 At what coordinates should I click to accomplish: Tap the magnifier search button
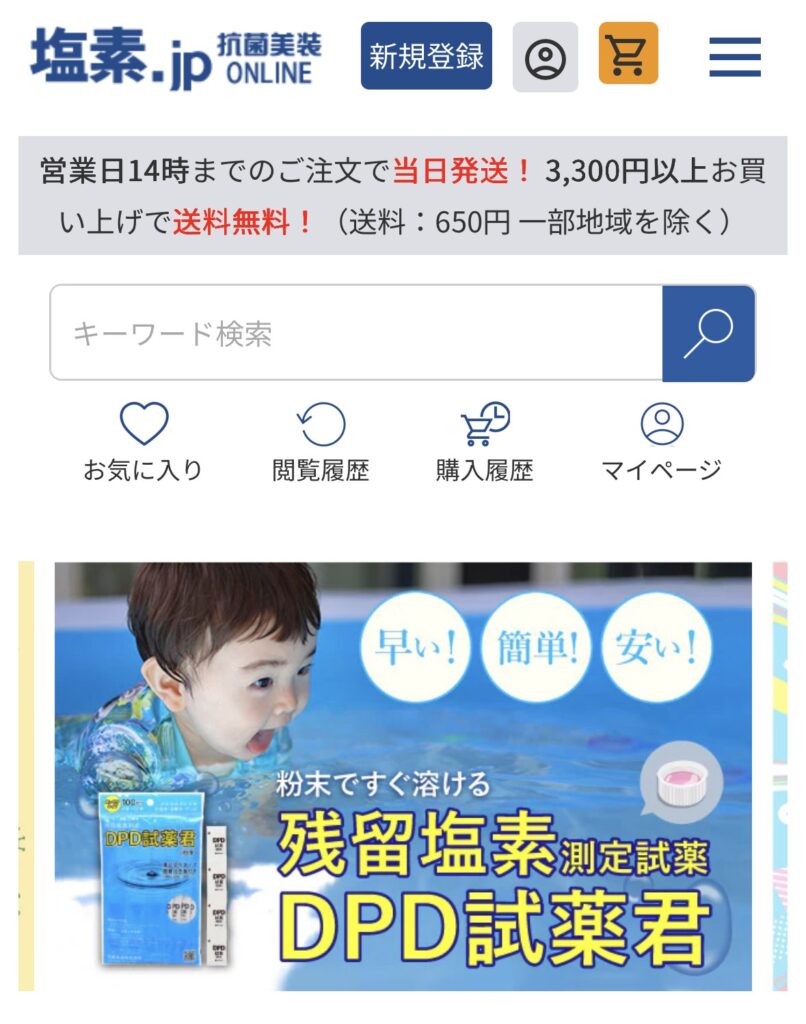pos(708,333)
